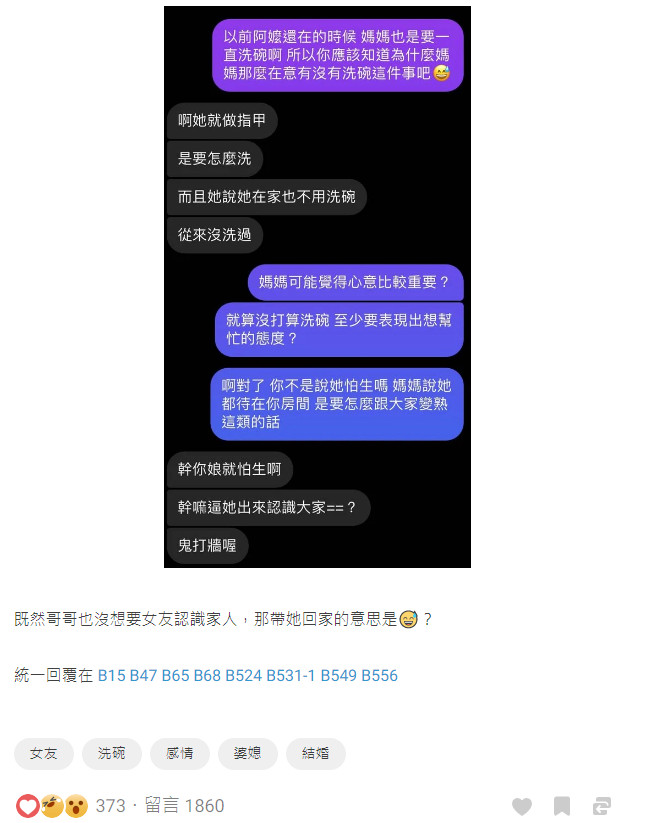This screenshot has height=823, width=657.
Task: Select the 女友 topic tag
Action: click(44, 754)
